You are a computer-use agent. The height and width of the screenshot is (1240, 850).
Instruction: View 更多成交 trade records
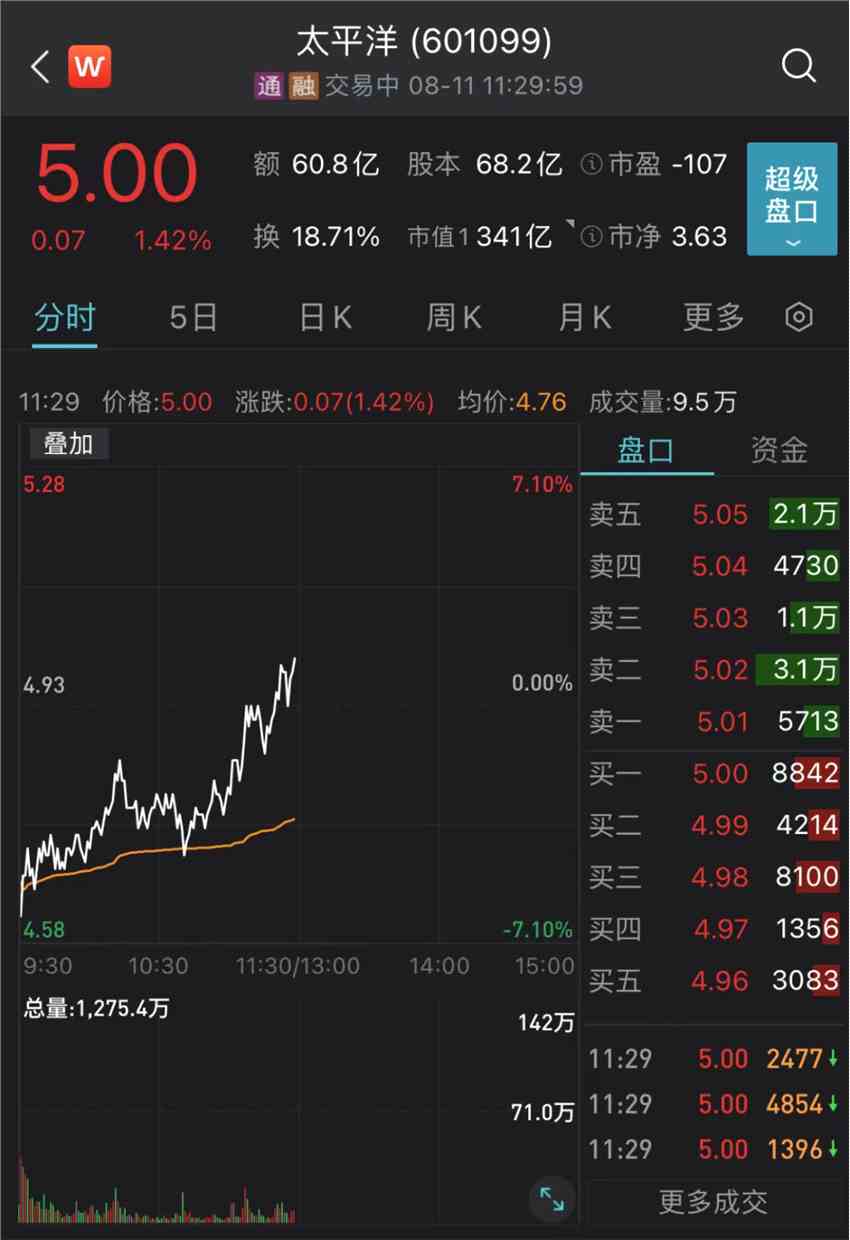click(713, 1201)
